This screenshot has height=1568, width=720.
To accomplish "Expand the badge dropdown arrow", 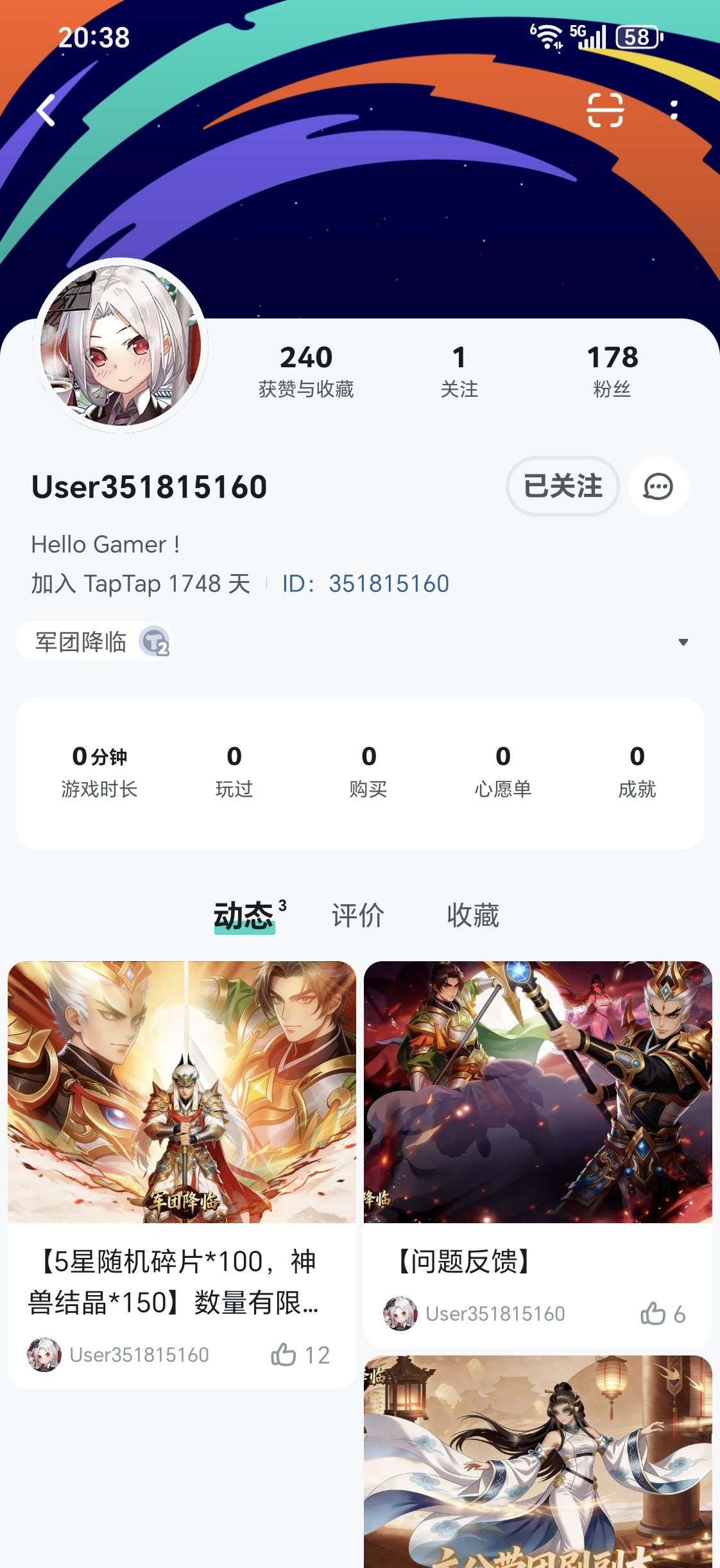I will point(683,642).
